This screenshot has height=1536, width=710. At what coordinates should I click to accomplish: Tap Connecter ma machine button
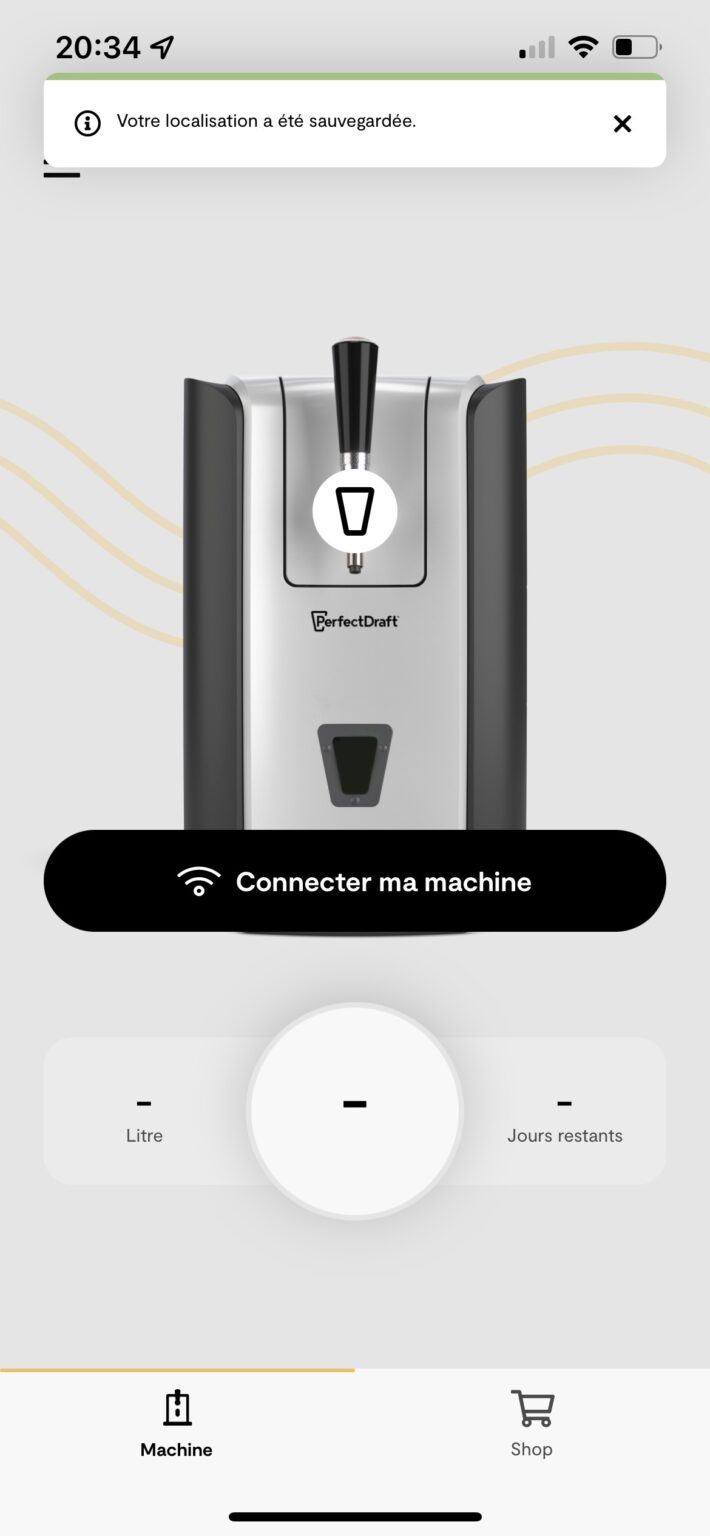tap(355, 881)
